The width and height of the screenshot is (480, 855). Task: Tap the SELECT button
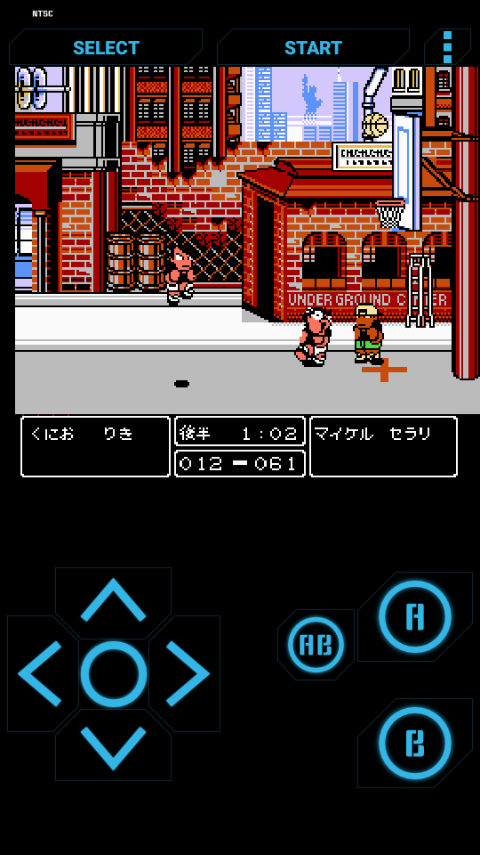coord(106,47)
